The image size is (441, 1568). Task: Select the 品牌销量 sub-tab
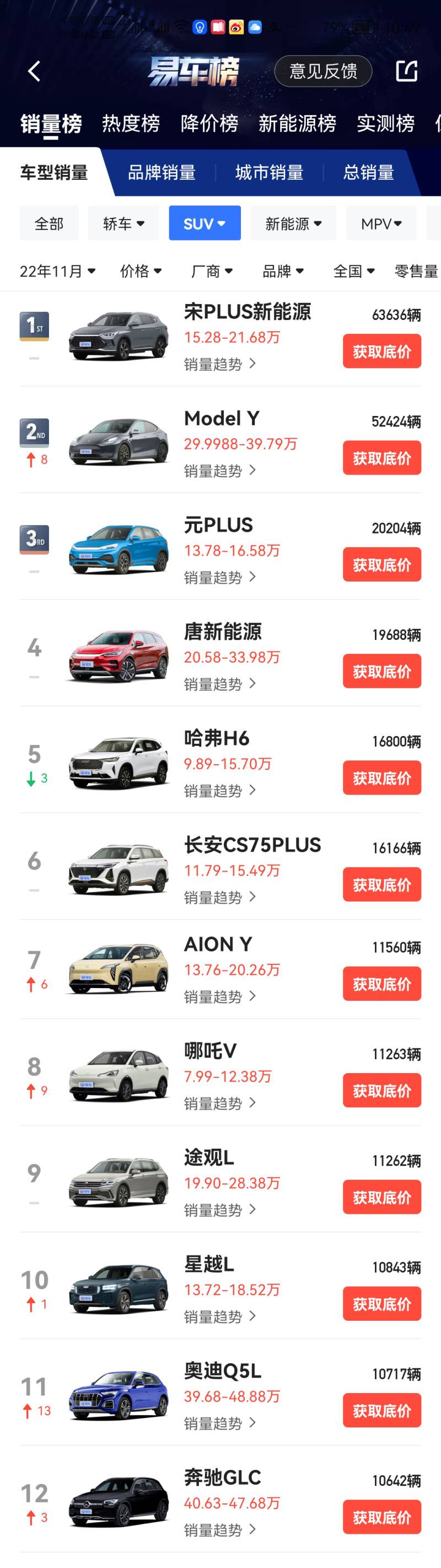point(161,173)
